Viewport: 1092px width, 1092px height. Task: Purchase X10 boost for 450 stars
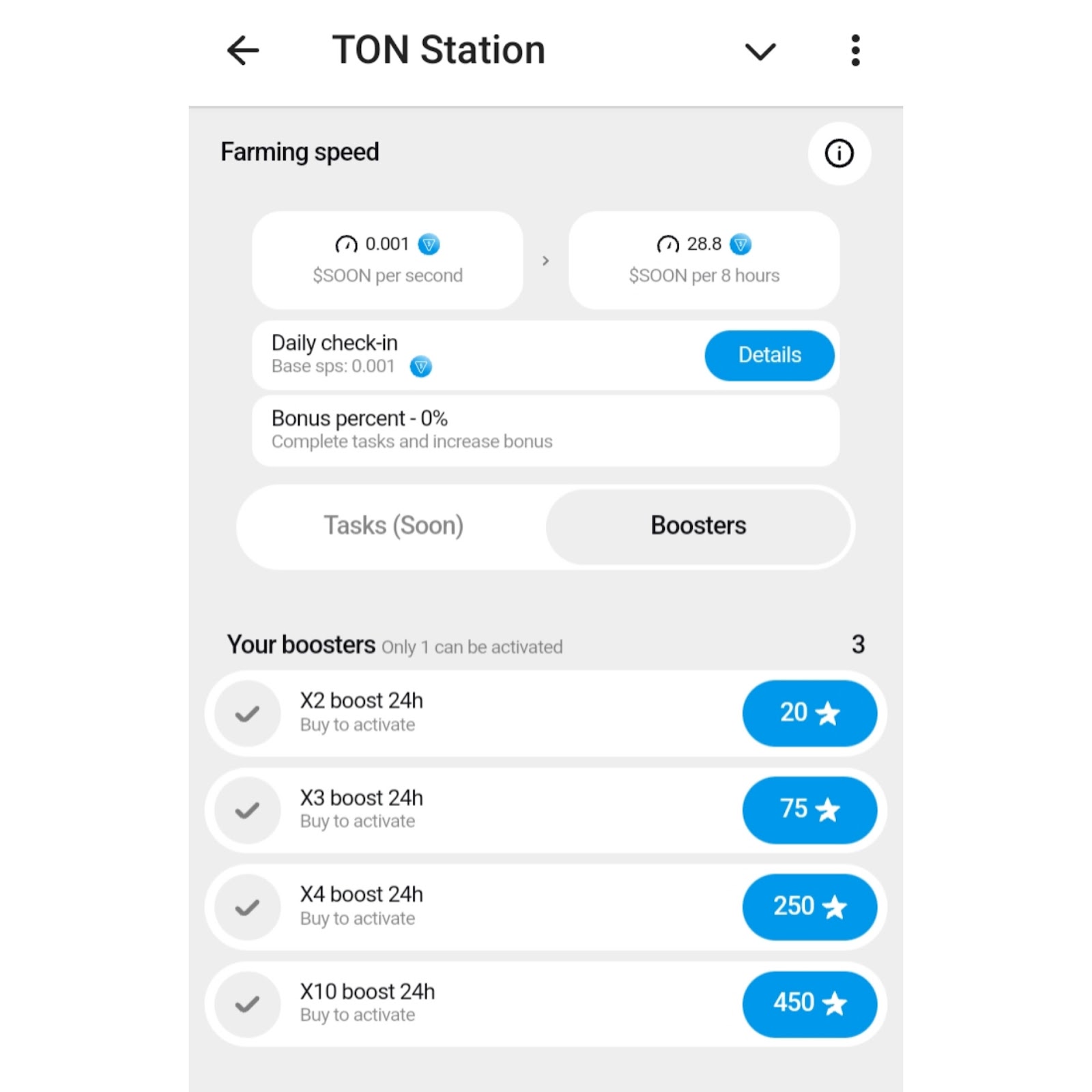809,1004
